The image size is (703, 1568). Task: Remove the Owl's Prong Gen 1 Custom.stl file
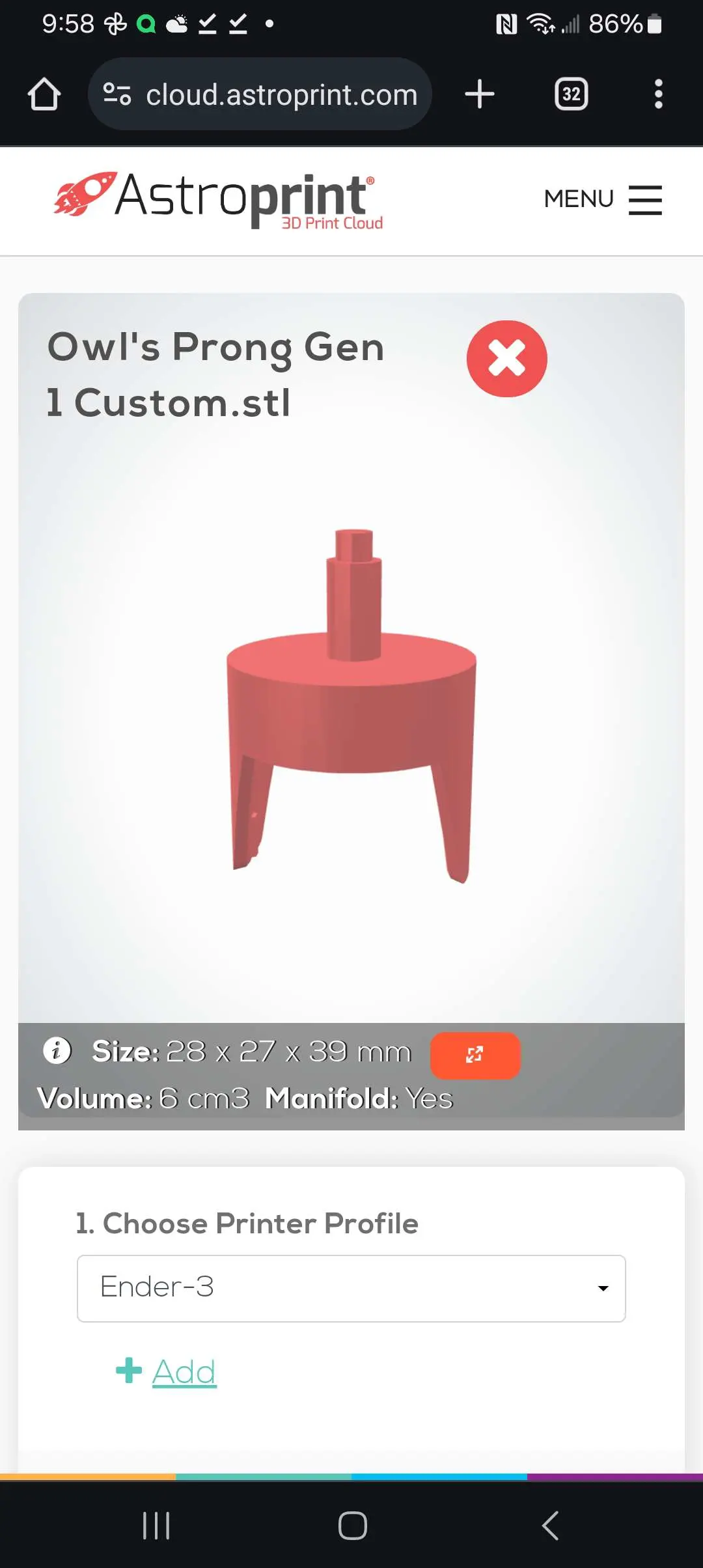[x=506, y=359]
